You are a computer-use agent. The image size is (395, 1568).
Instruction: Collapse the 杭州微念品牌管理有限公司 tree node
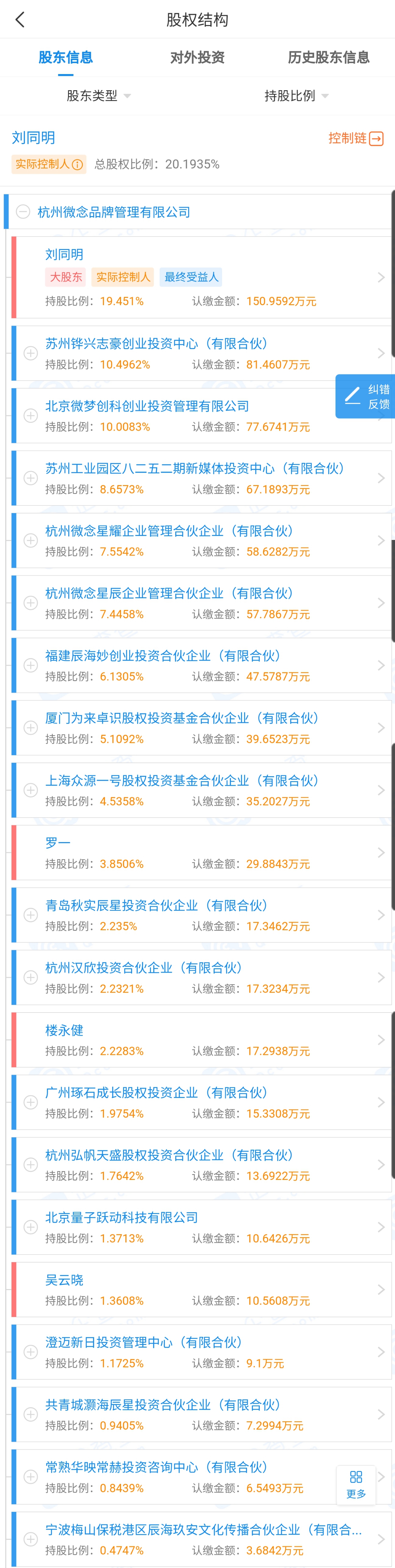[23, 212]
